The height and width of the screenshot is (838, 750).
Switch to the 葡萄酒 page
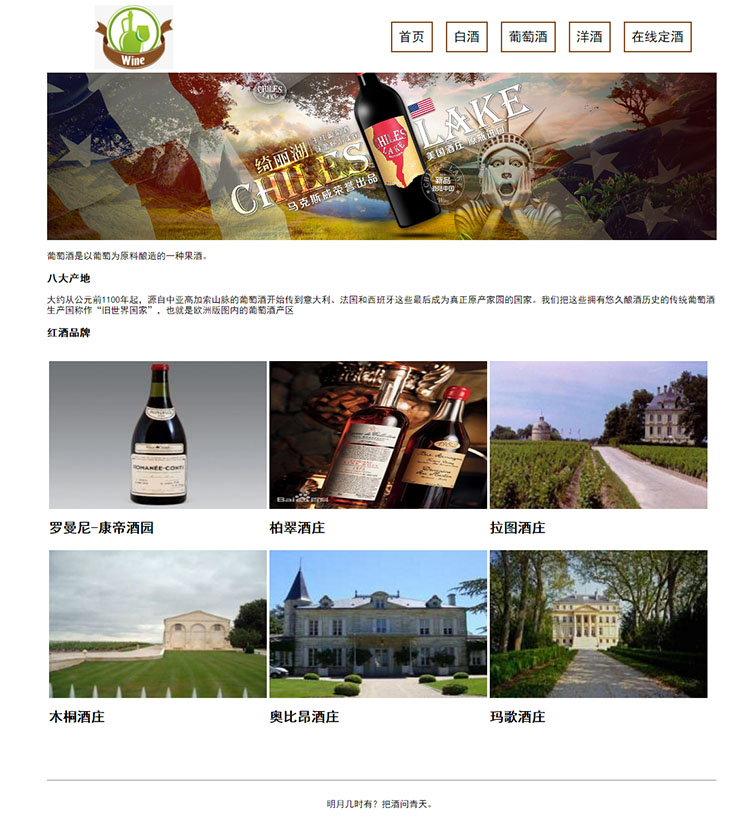(527, 37)
